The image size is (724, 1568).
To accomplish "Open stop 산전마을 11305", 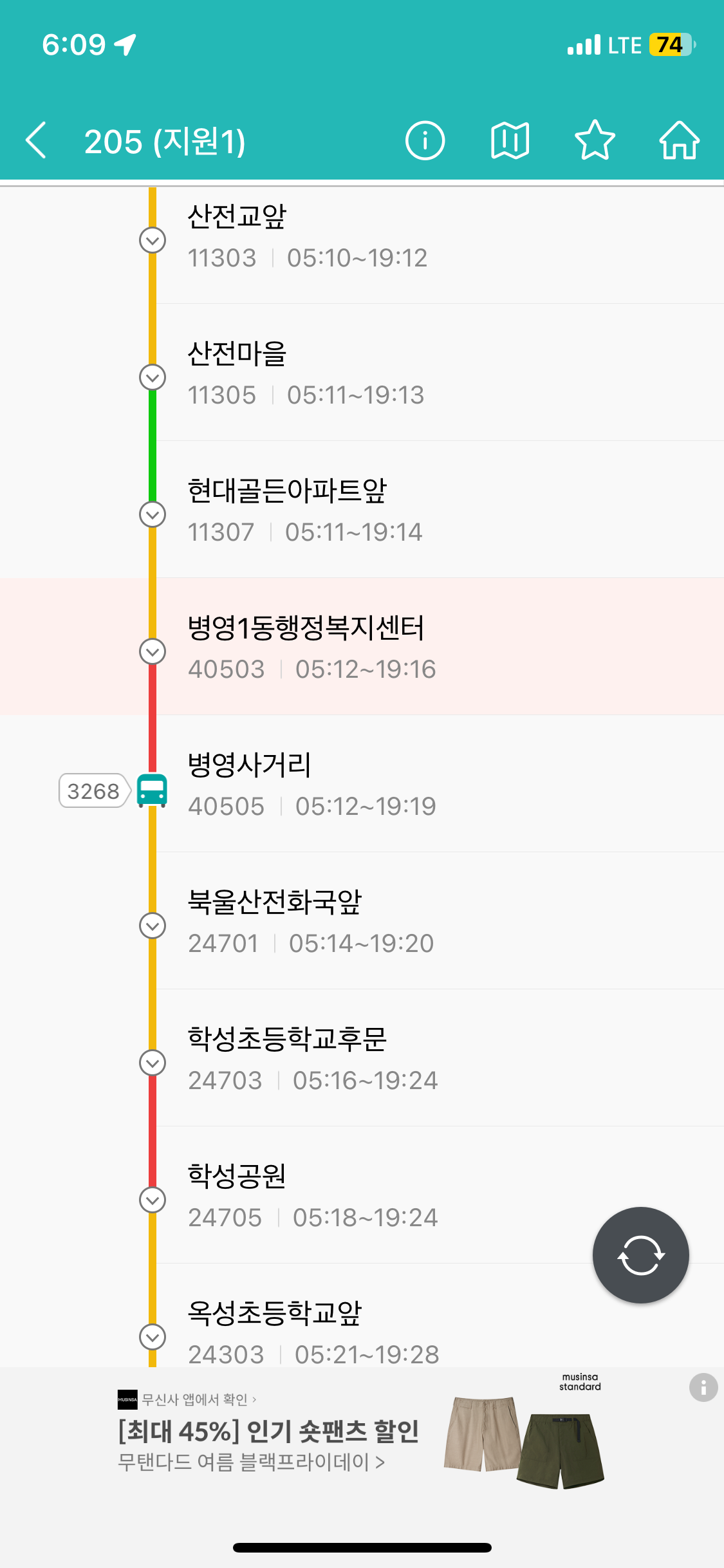I will click(386, 375).
